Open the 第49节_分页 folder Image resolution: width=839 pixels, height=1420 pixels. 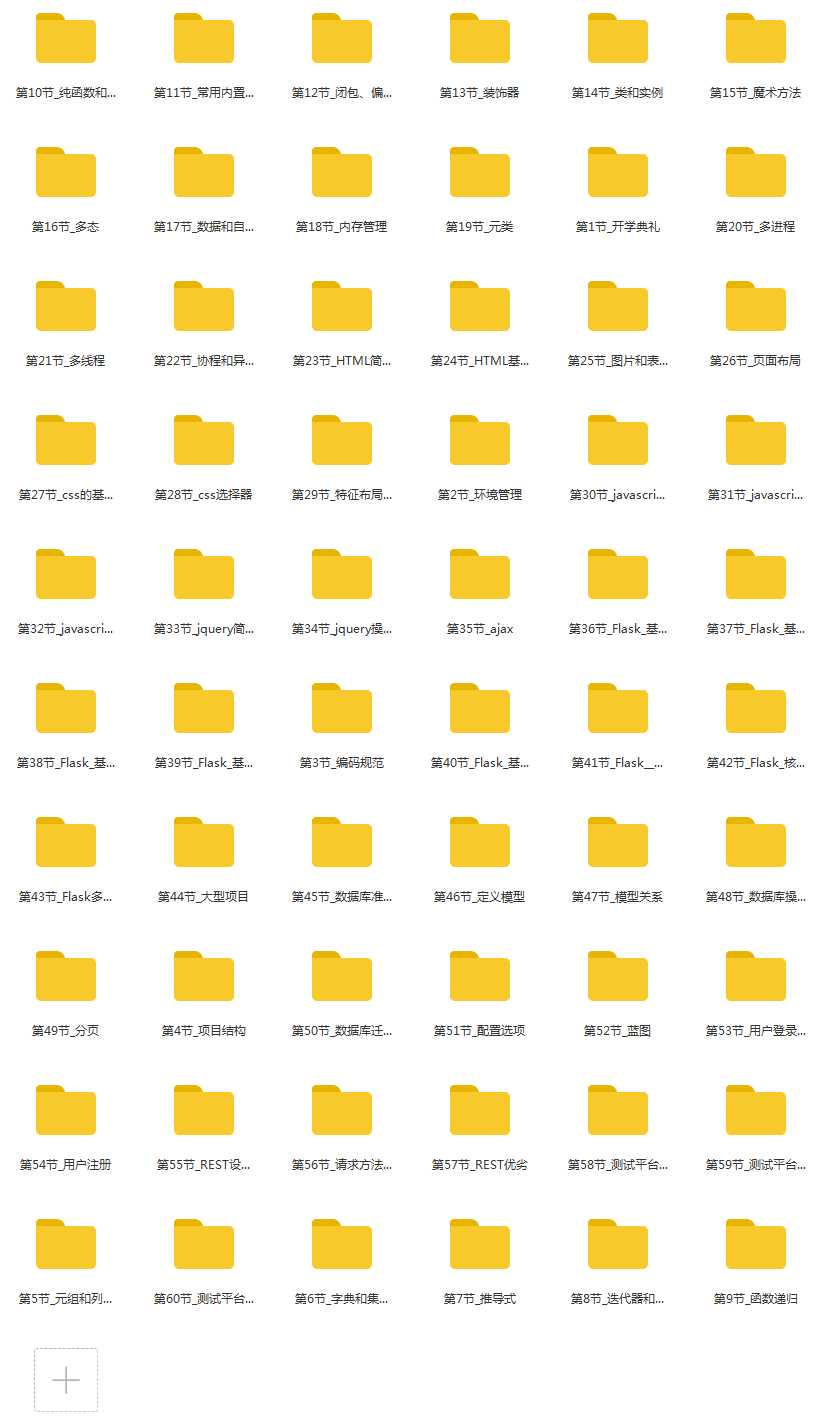coord(66,978)
